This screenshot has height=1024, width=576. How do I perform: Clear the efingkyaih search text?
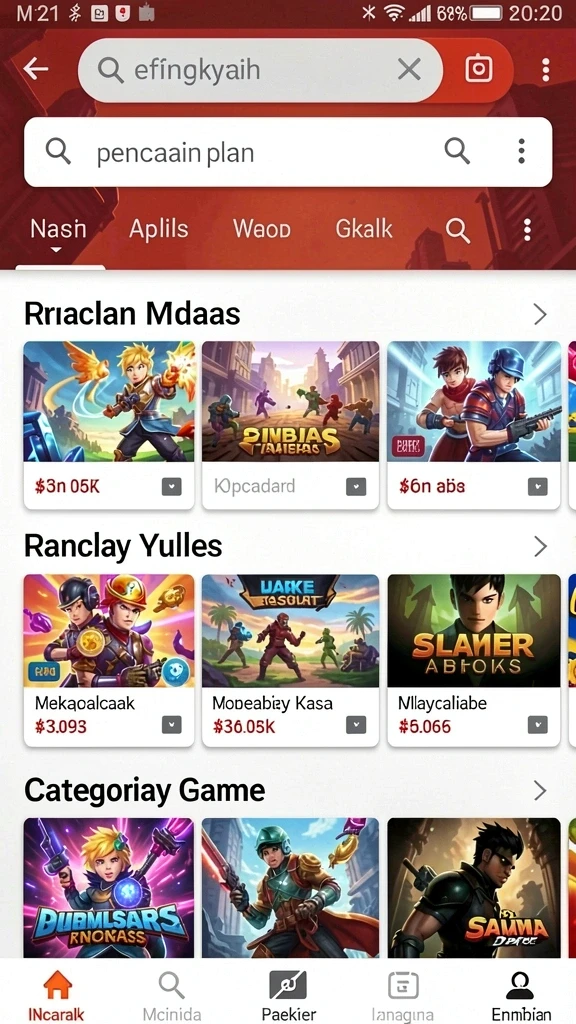click(409, 69)
